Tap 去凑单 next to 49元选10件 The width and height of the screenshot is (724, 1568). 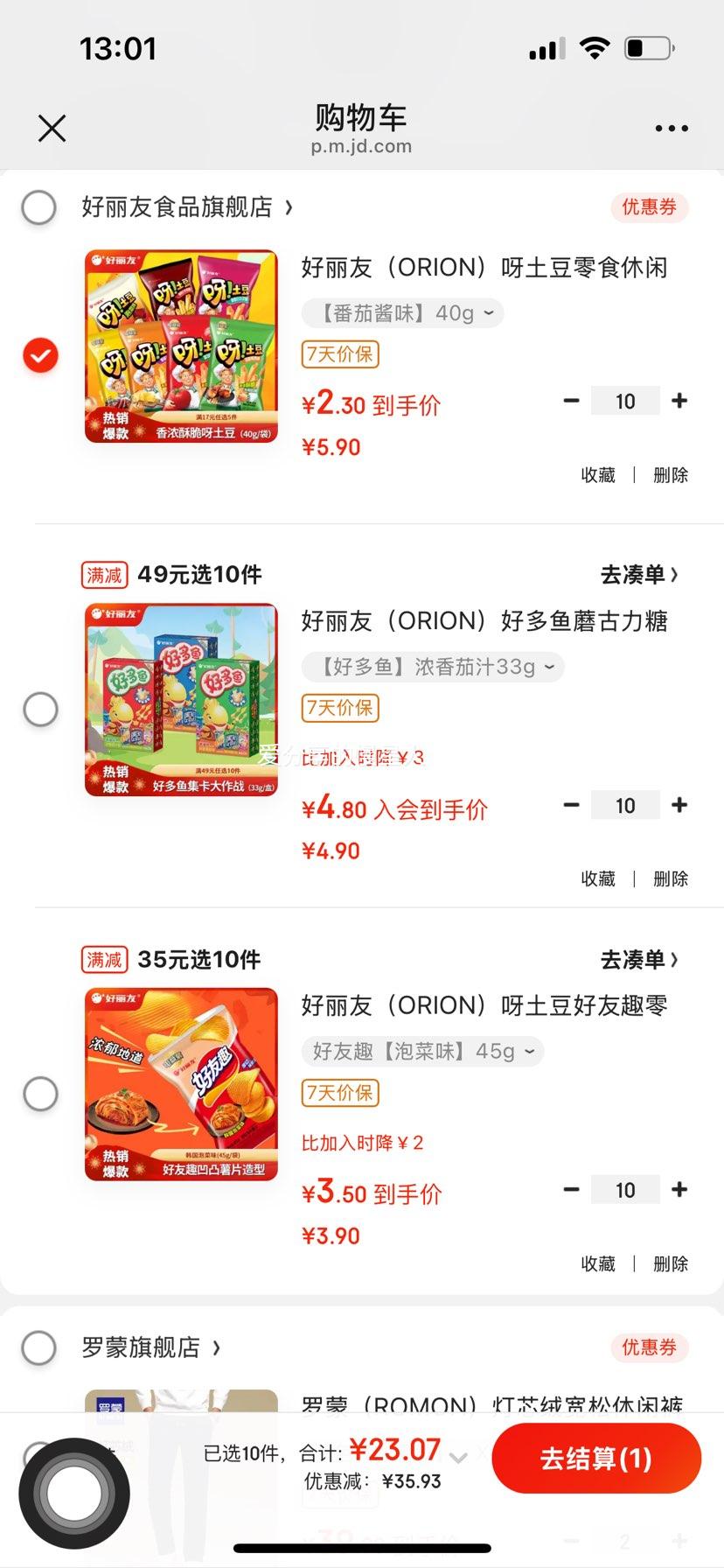pos(638,575)
